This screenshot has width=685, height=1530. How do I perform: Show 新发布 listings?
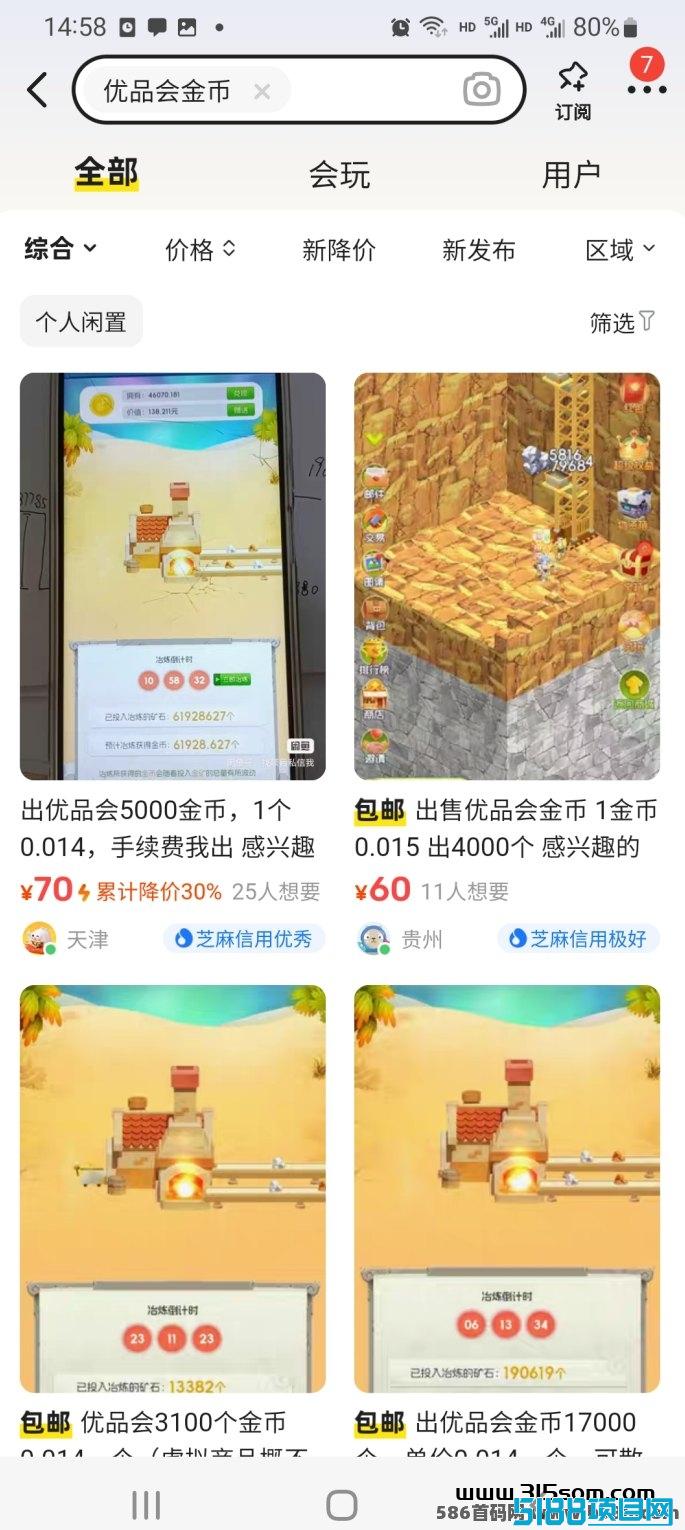pyautogui.click(x=479, y=249)
